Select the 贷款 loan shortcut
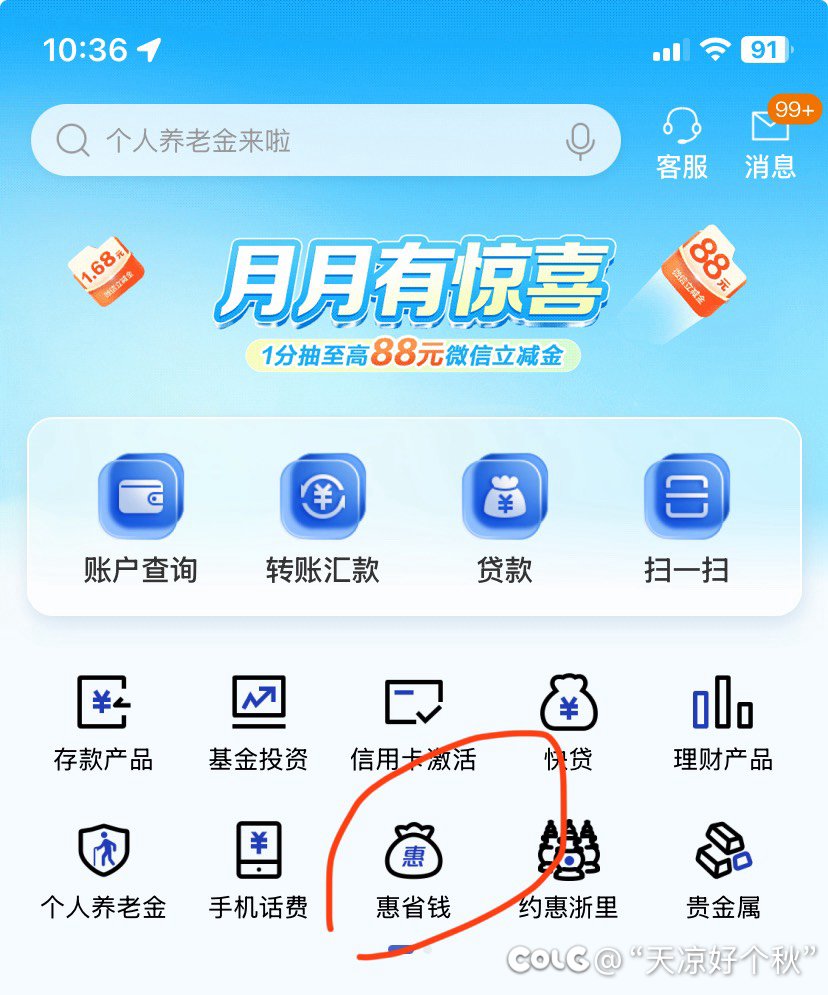The height and width of the screenshot is (995, 828). point(504,520)
